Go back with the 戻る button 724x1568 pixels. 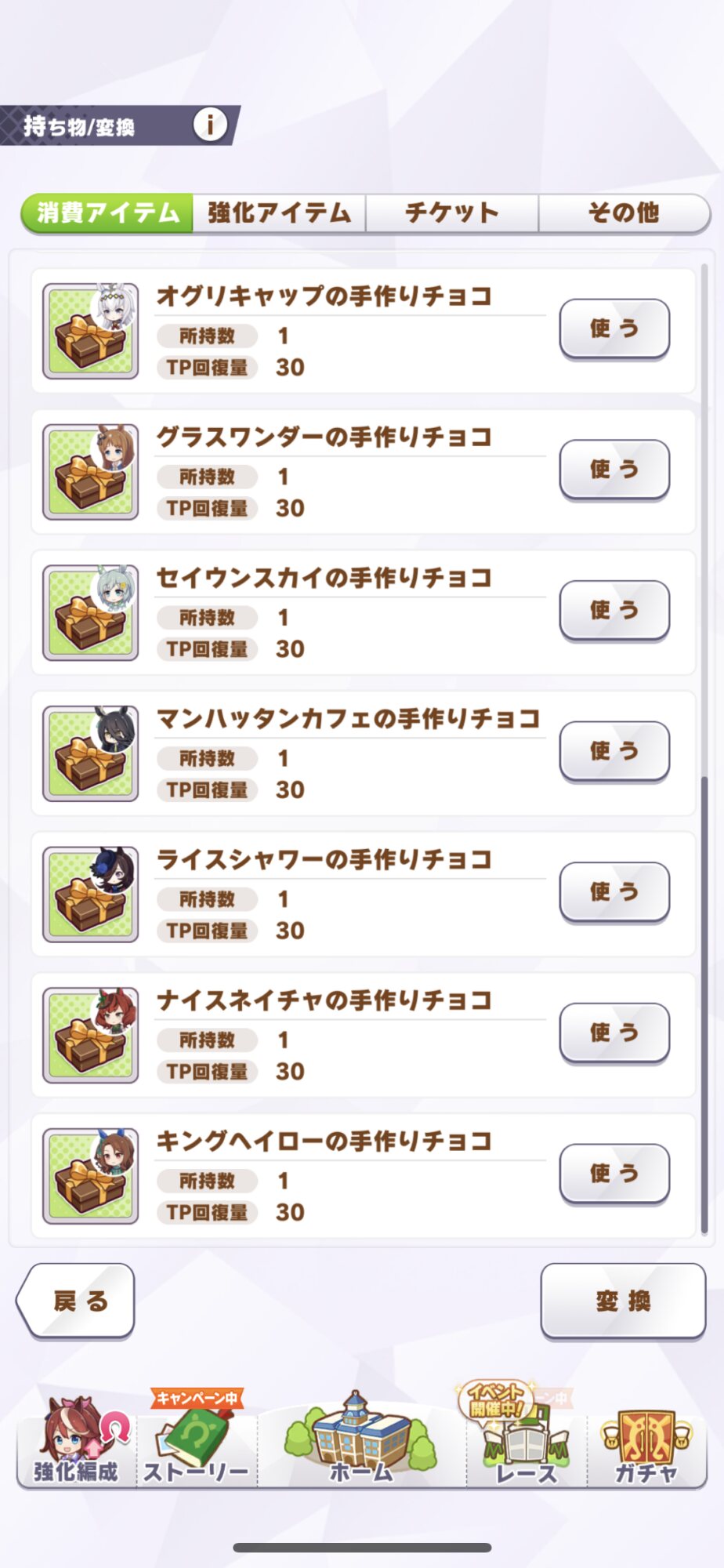click(x=76, y=1301)
